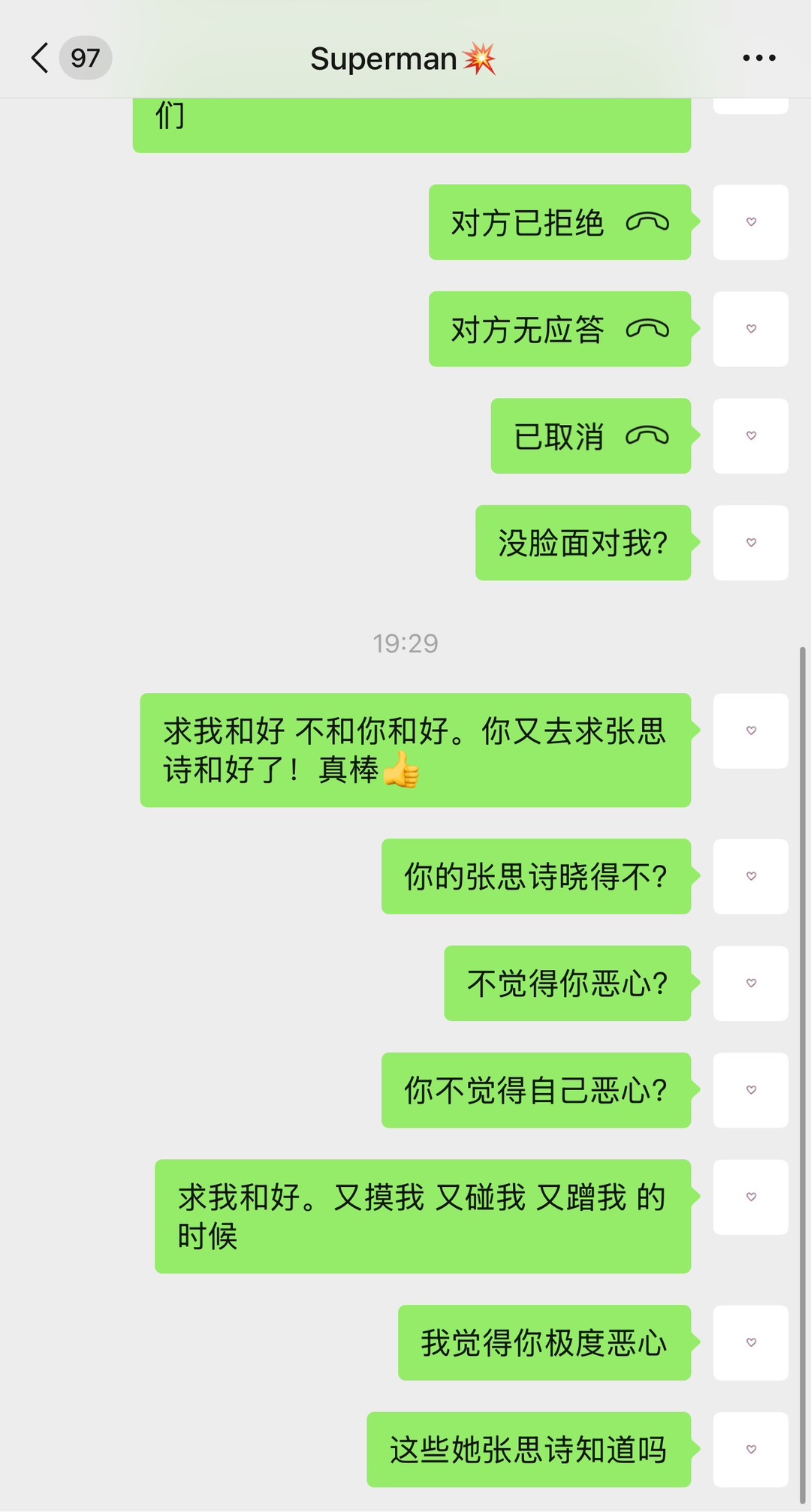
Task: Select the avatar beside 我觉得你极度恶心
Action: point(750,1342)
